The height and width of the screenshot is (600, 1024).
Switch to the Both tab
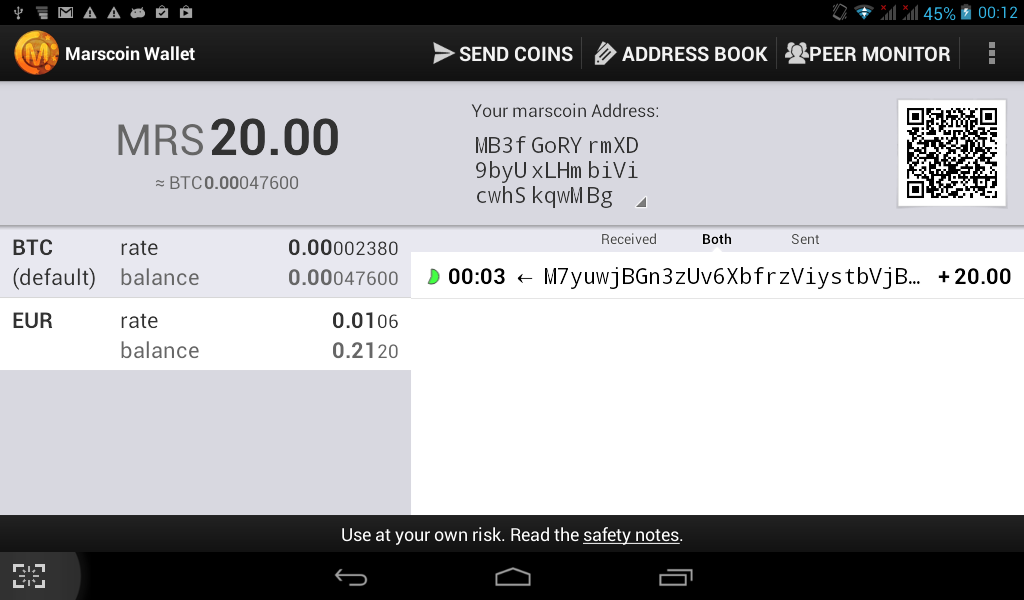tap(717, 240)
